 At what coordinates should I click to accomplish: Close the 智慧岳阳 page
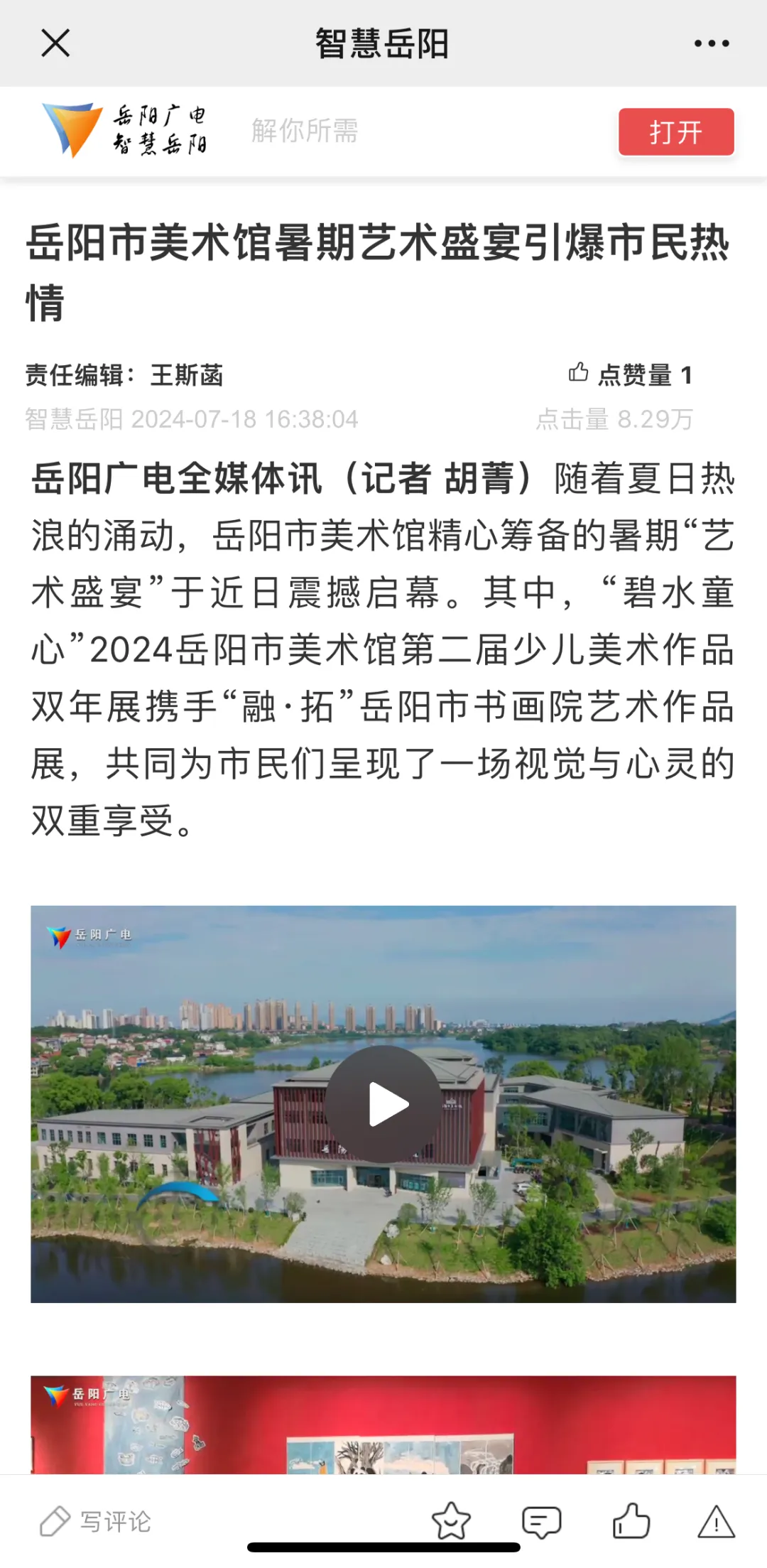pos(55,43)
